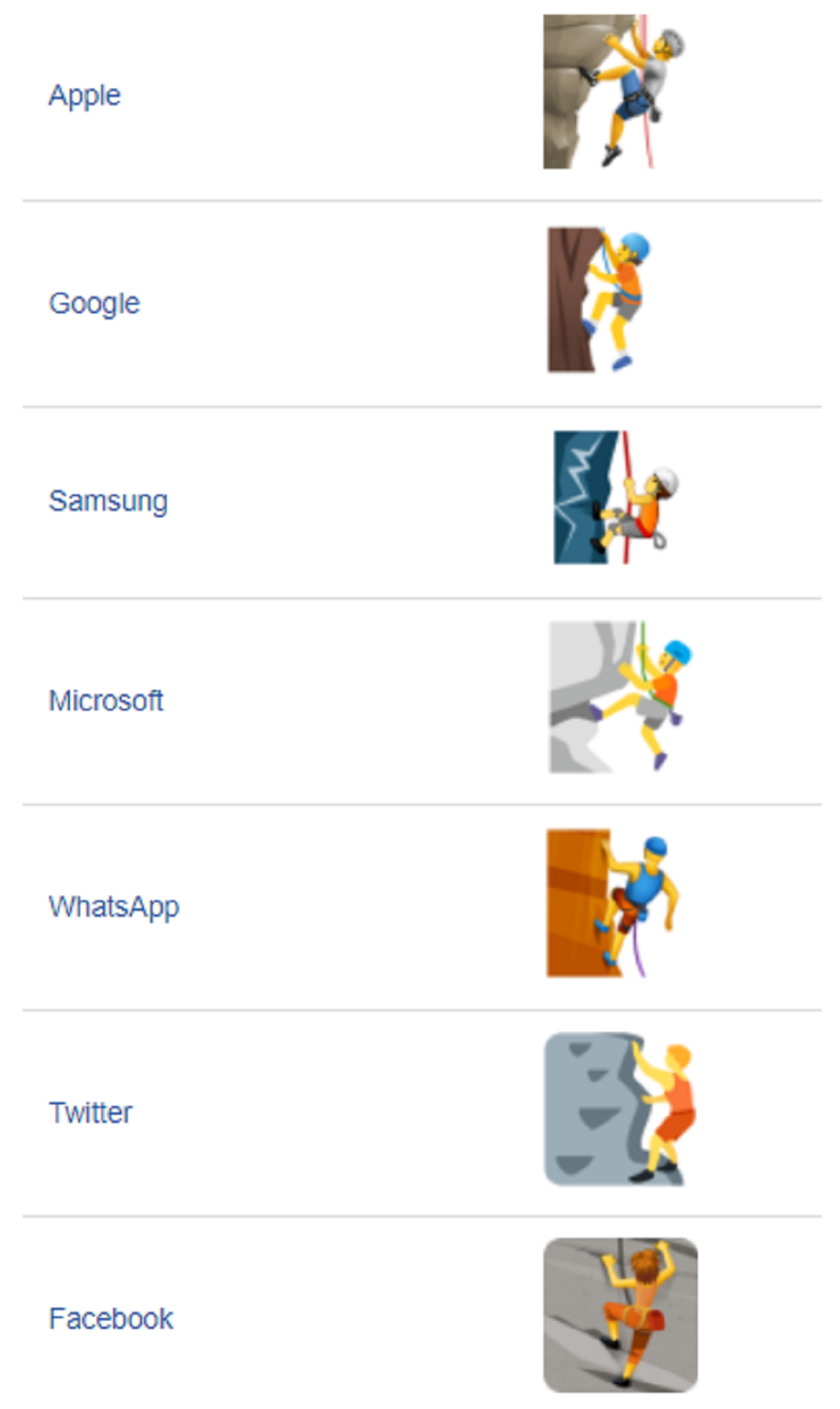Open the Google vendor link
This screenshot has height=1409, width=840.
(x=94, y=304)
